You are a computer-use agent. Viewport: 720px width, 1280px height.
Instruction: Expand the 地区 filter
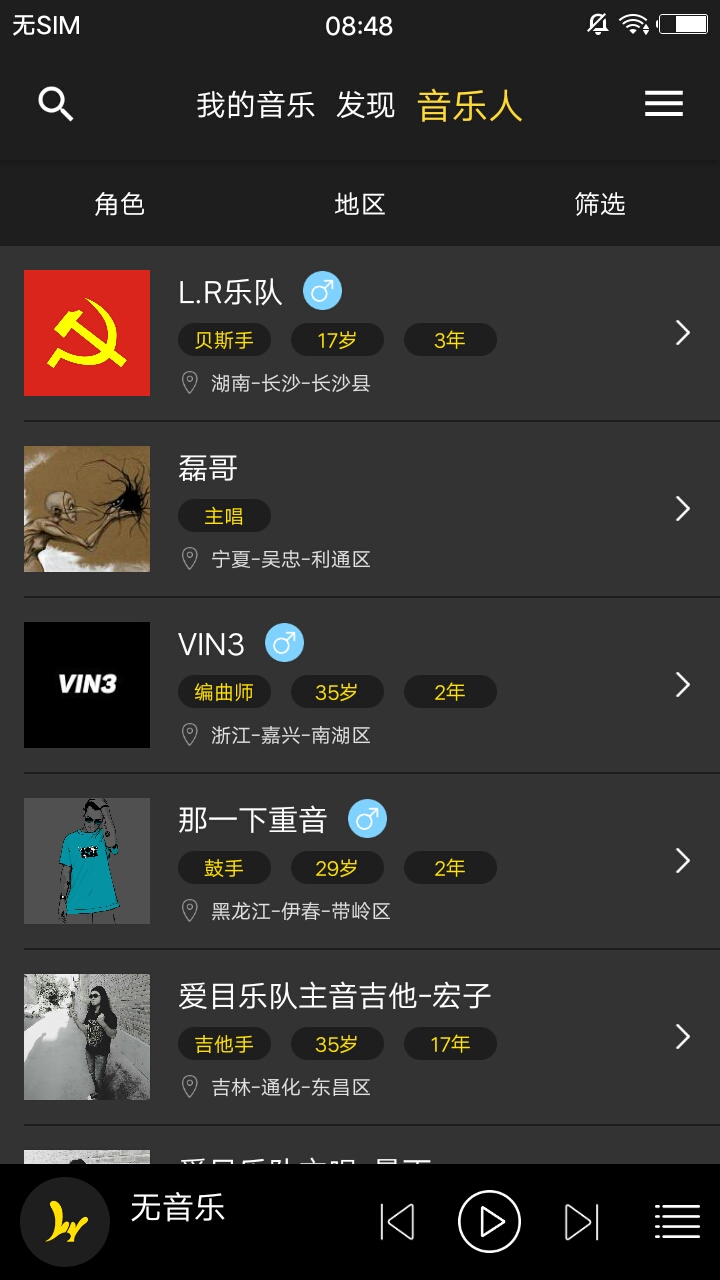[x=360, y=204]
